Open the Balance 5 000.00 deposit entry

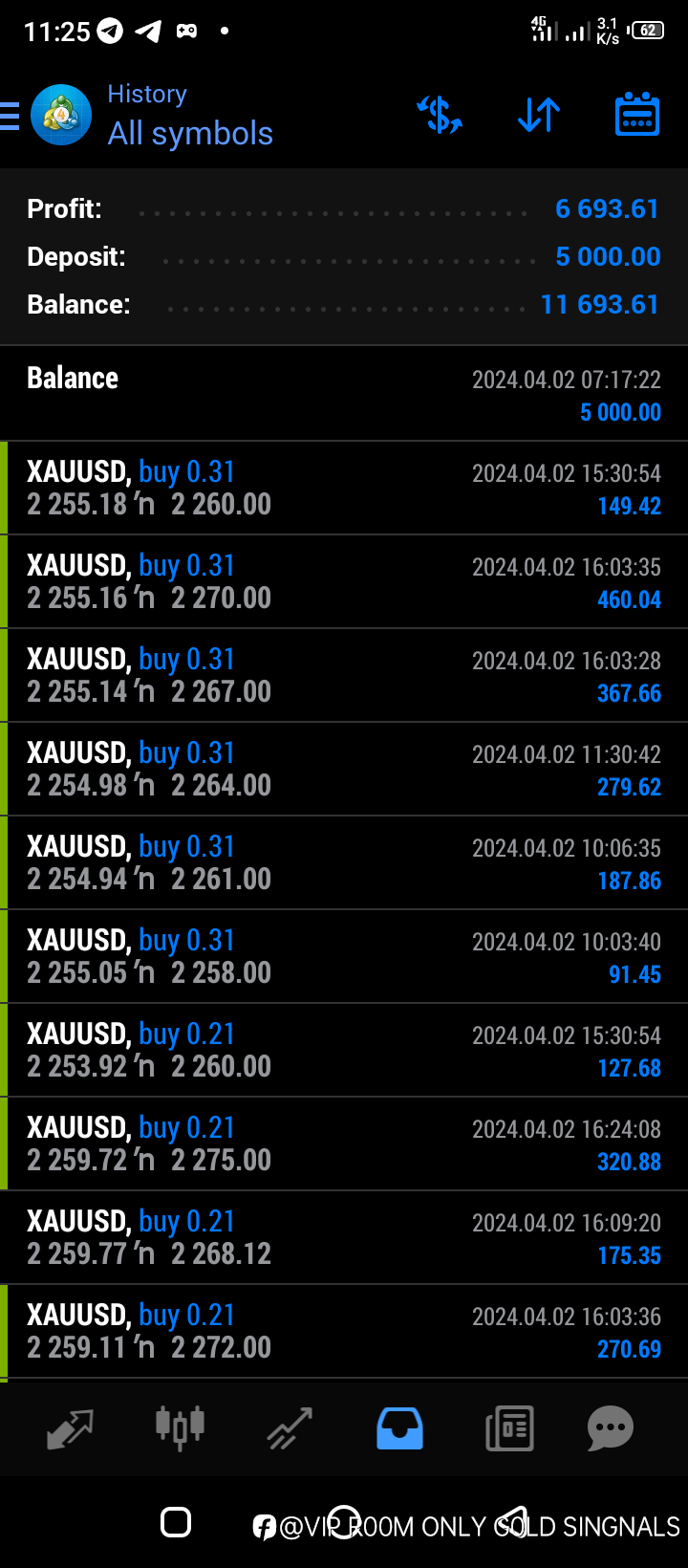[344, 394]
